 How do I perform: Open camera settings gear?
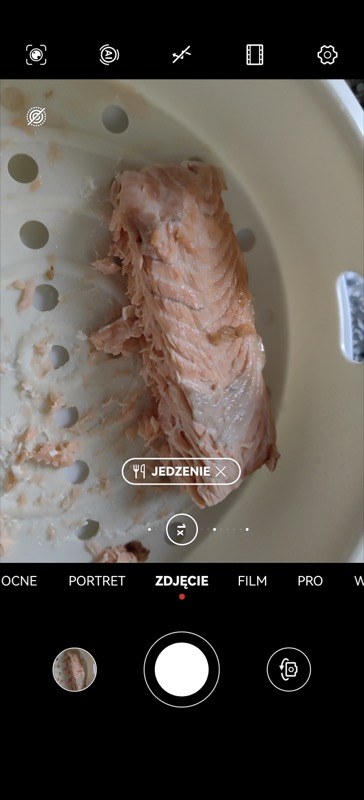click(x=327, y=55)
